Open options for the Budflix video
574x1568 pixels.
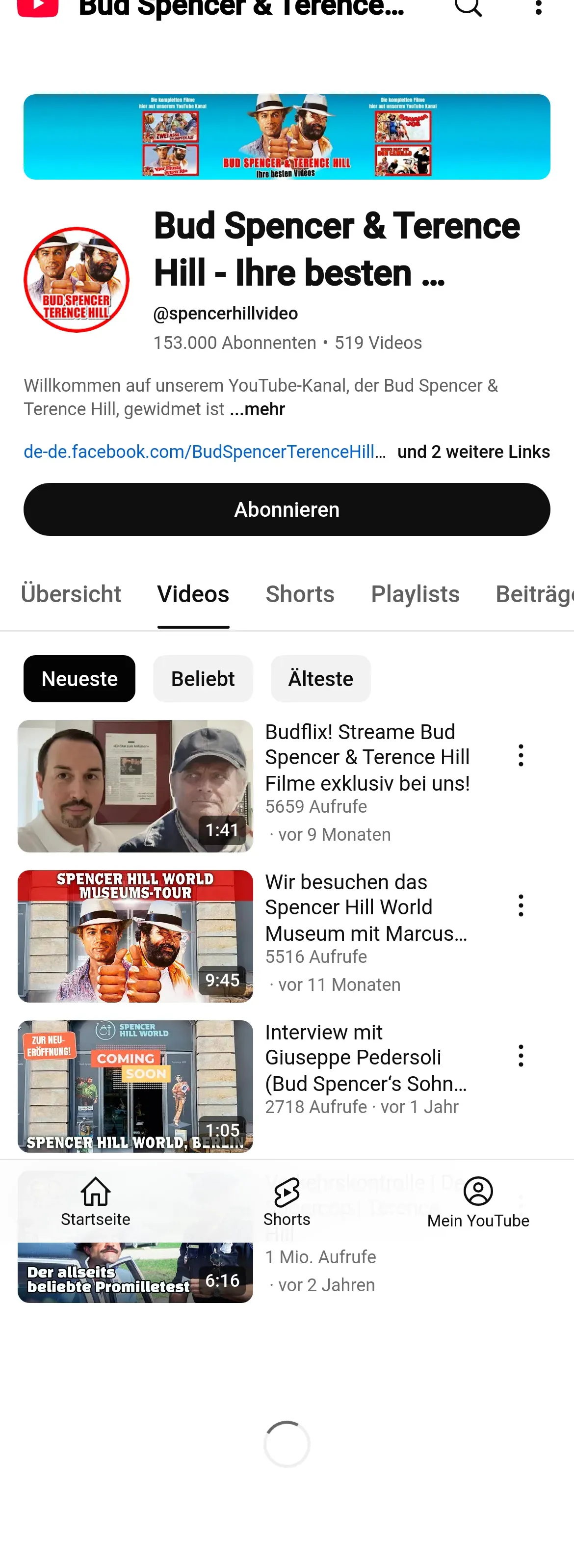[521, 755]
